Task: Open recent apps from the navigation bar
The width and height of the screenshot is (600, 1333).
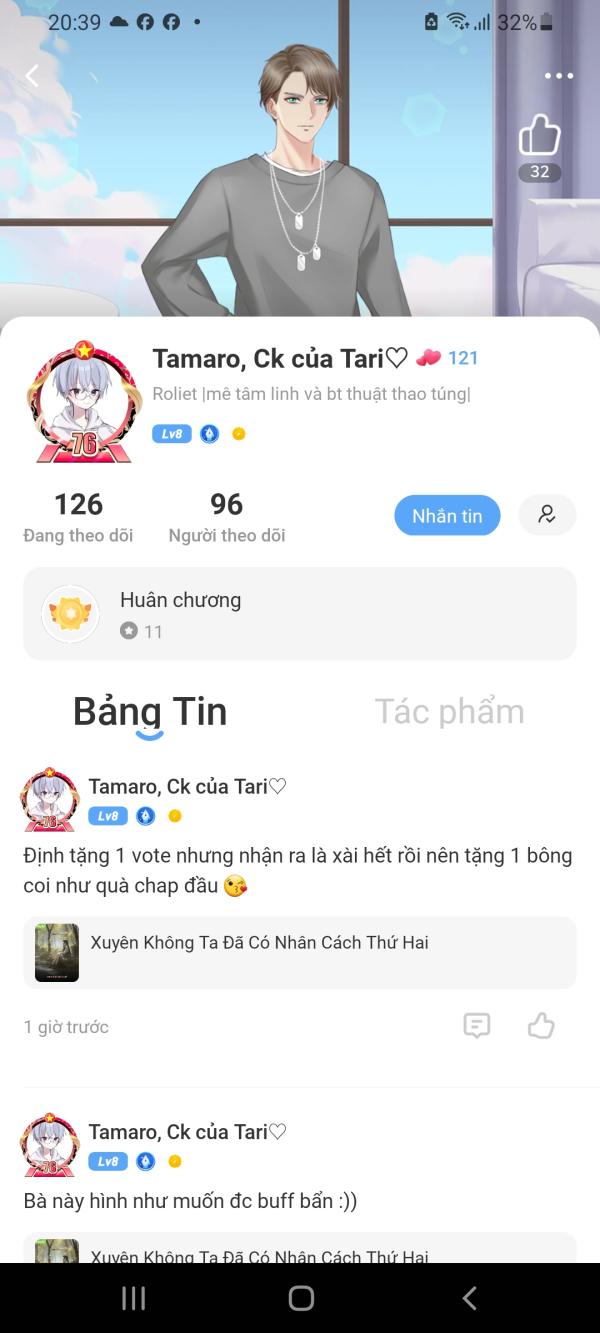Action: (x=133, y=1298)
